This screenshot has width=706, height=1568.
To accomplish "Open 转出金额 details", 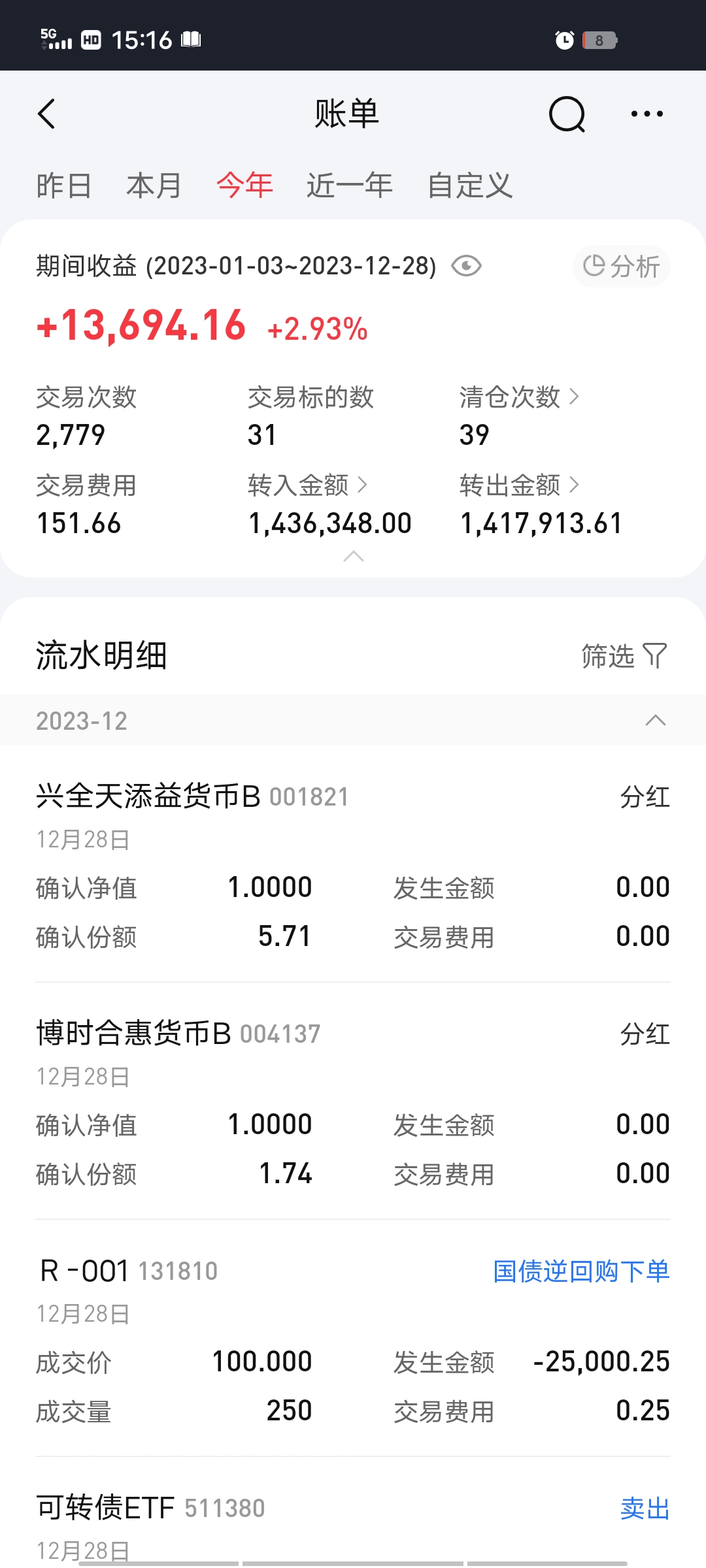I will [519, 485].
